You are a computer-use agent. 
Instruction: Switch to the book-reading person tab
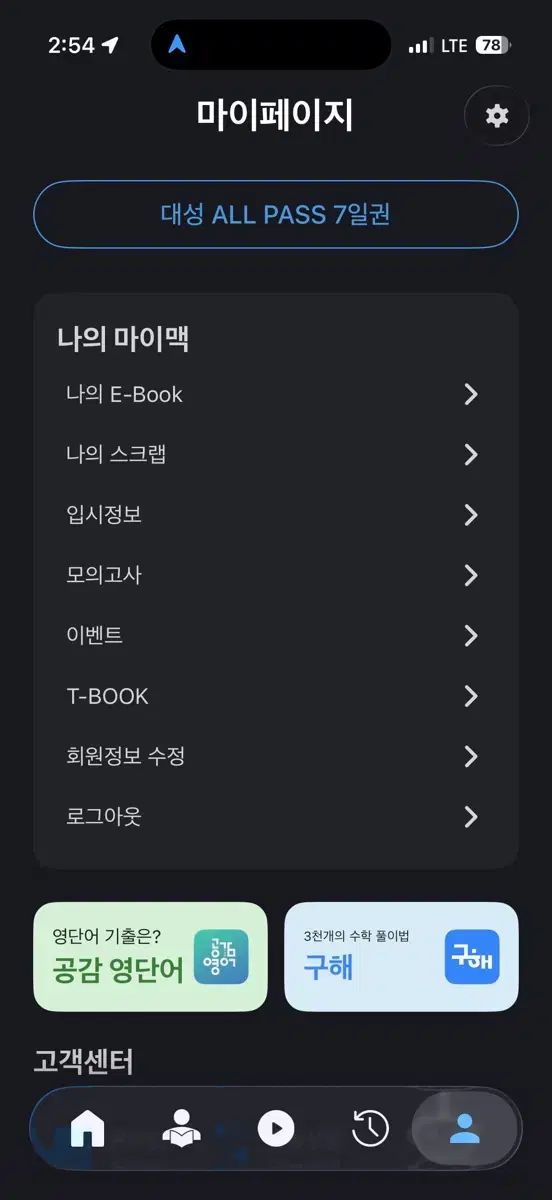pos(181,1129)
